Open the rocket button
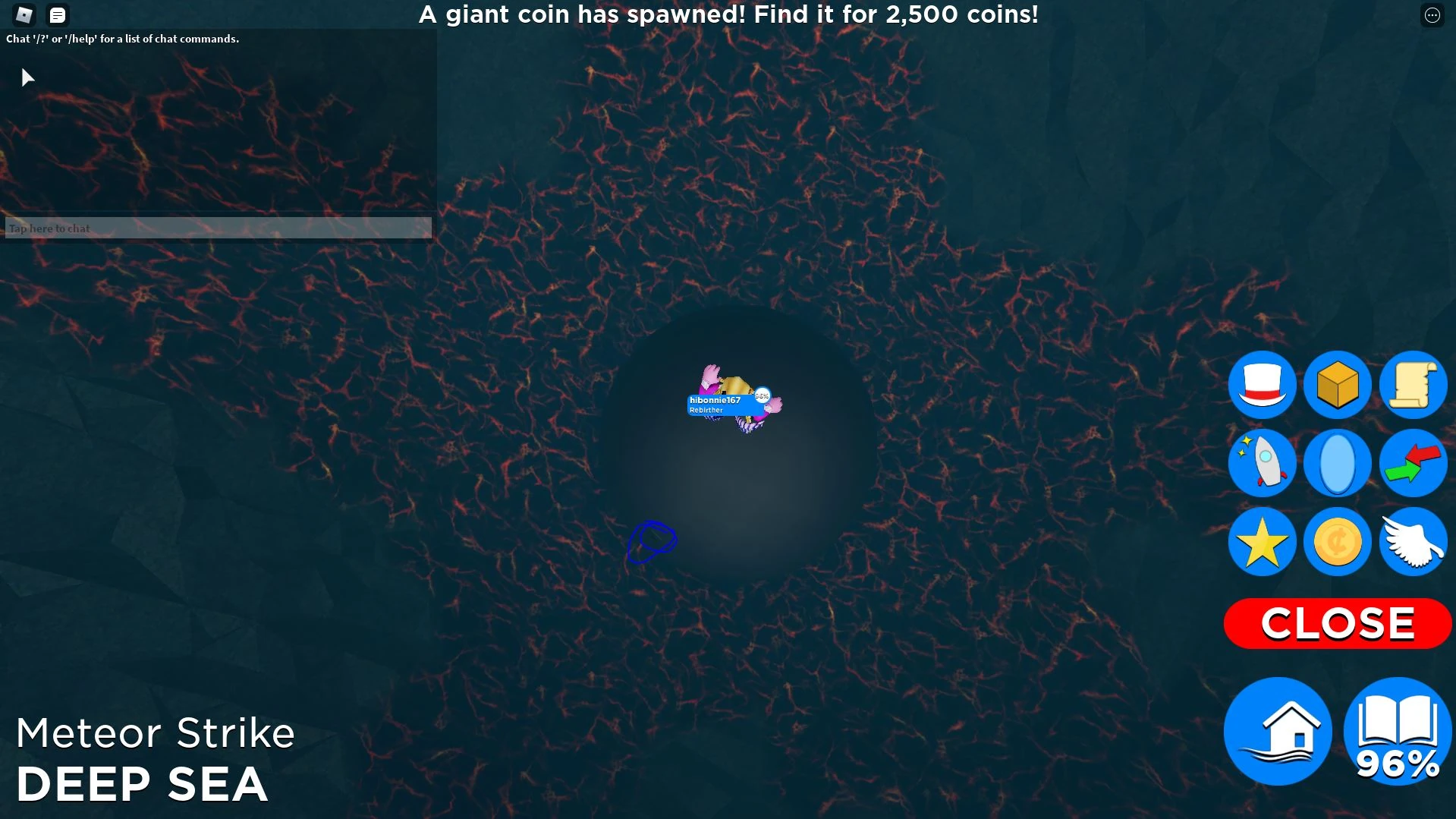 (1262, 463)
